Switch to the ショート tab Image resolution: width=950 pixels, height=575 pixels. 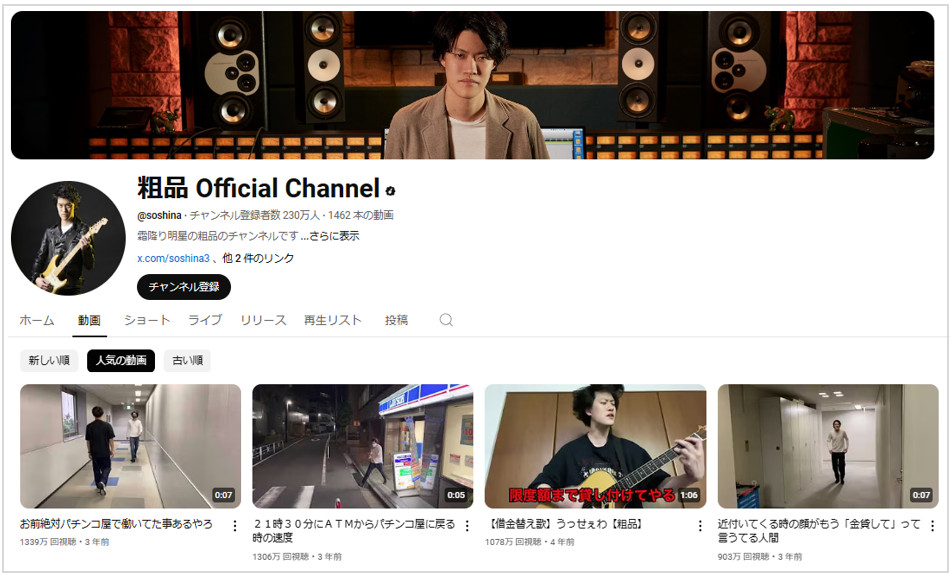coord(147,320)
